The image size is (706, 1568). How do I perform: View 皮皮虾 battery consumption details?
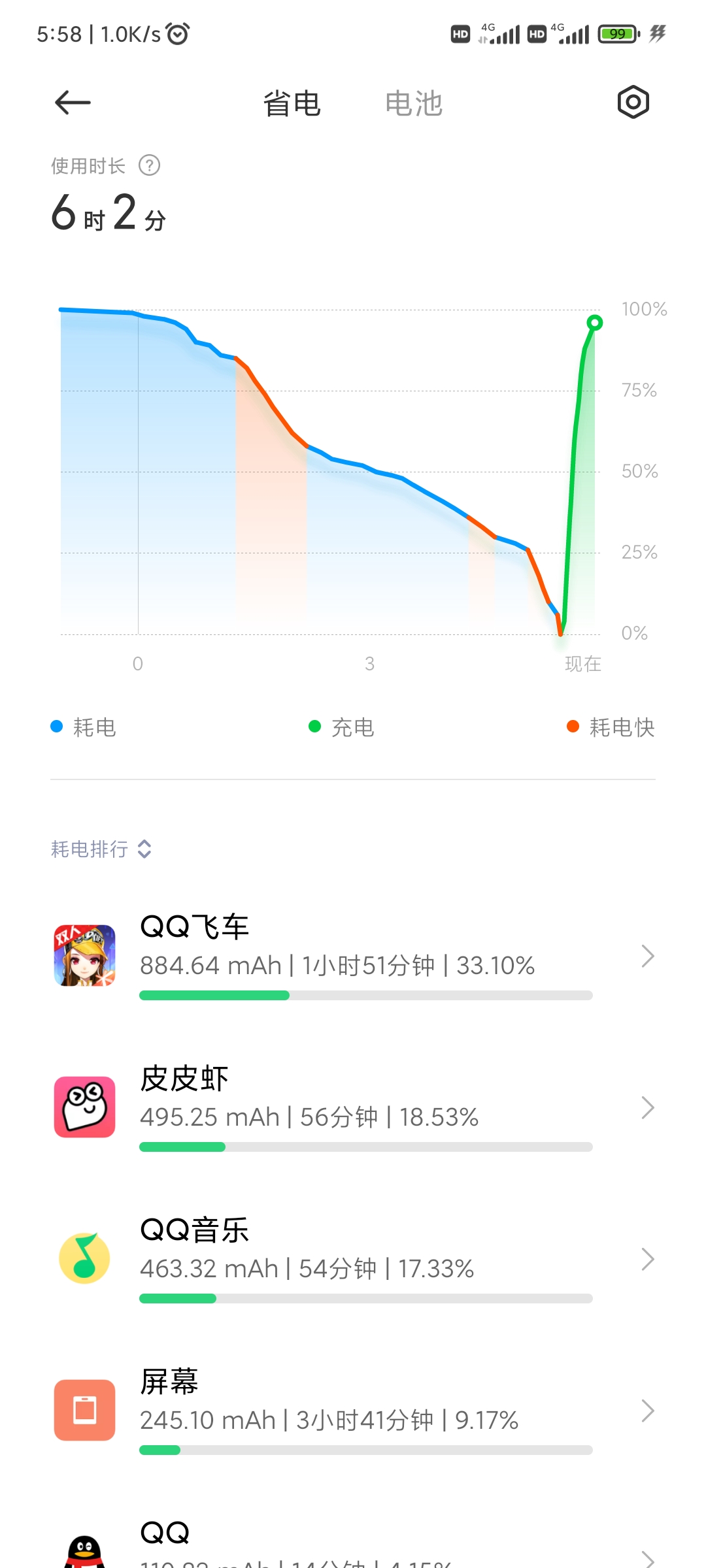(353, 1107)
